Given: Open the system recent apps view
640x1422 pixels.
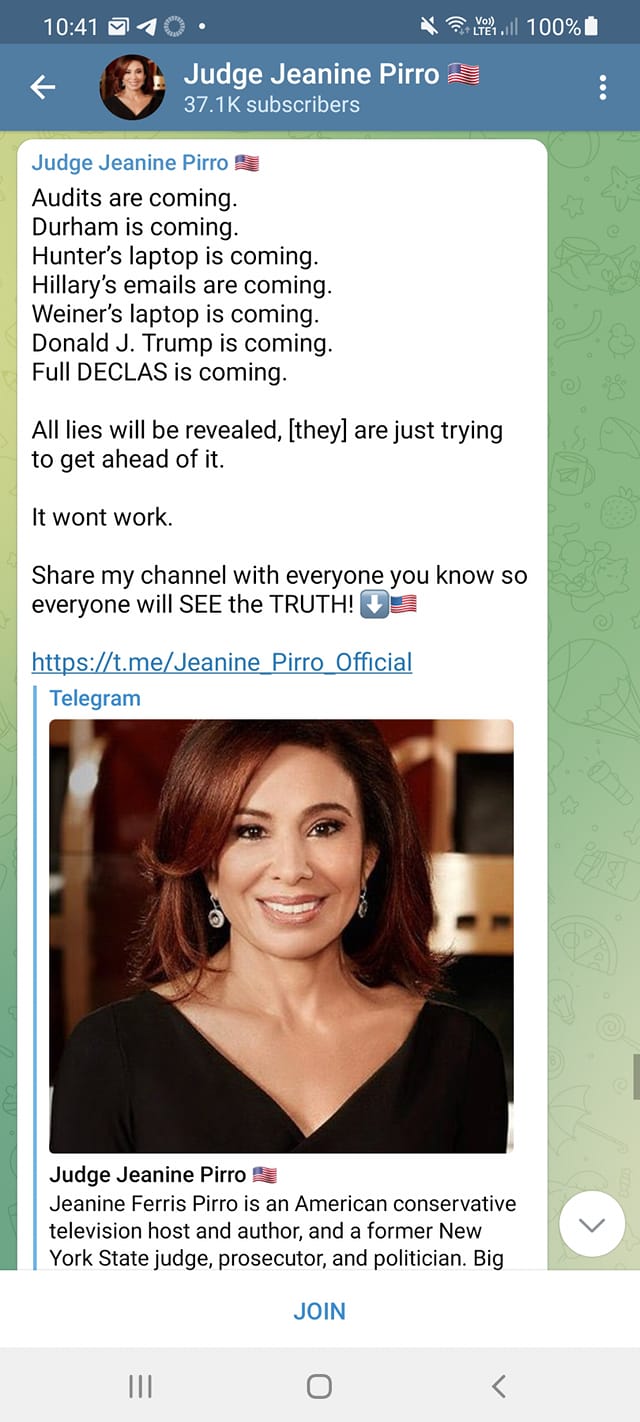Looking at the screenshot, I should click(x=141, y=1385).
